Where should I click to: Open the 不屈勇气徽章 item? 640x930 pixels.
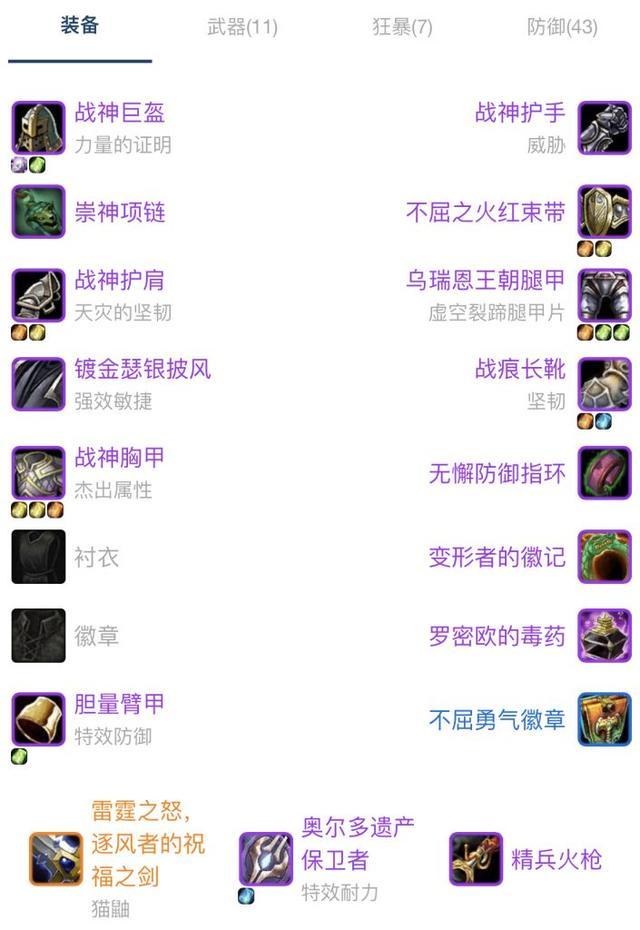pos(497,719)
